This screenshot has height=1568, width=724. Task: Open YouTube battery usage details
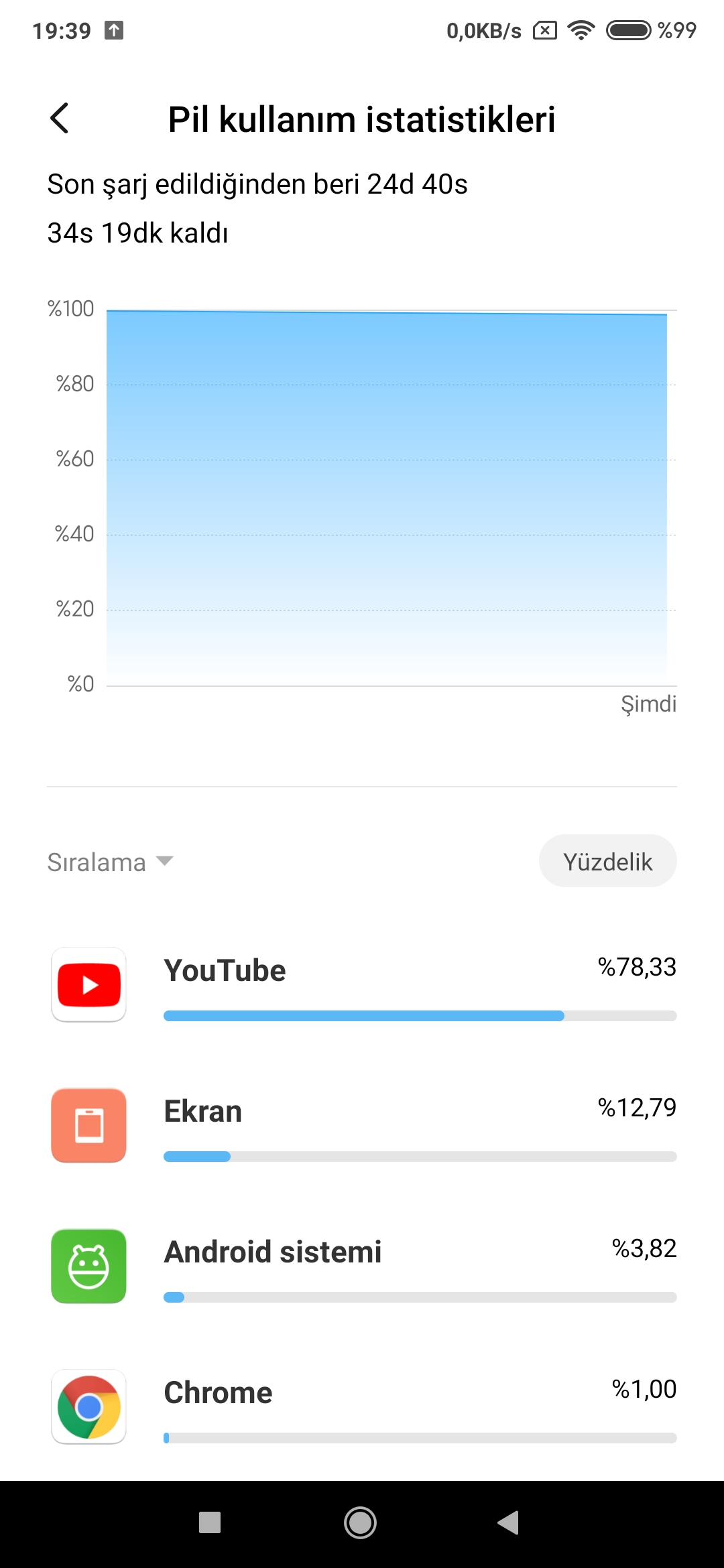point(362,985)
